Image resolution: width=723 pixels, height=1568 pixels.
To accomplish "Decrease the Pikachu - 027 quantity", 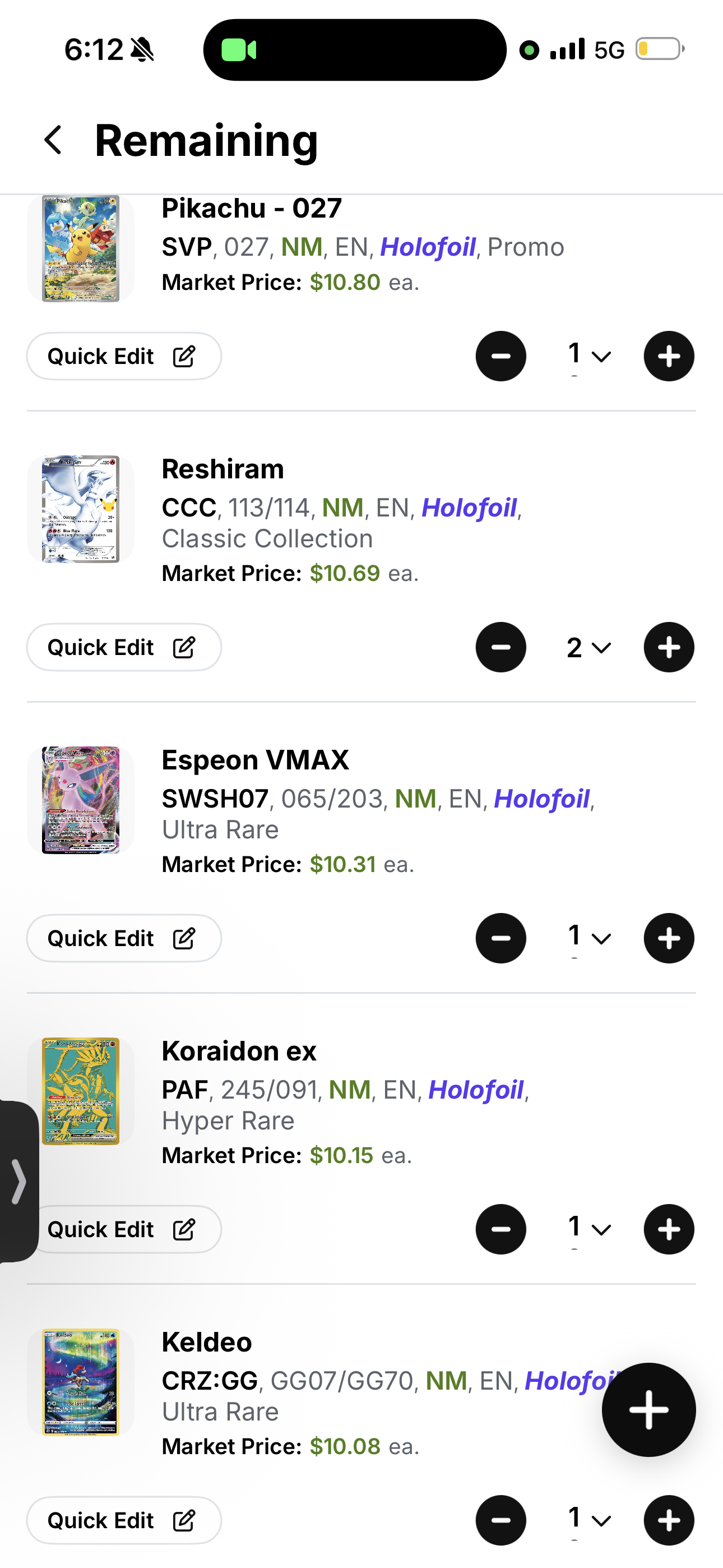I will click(501, 356).
